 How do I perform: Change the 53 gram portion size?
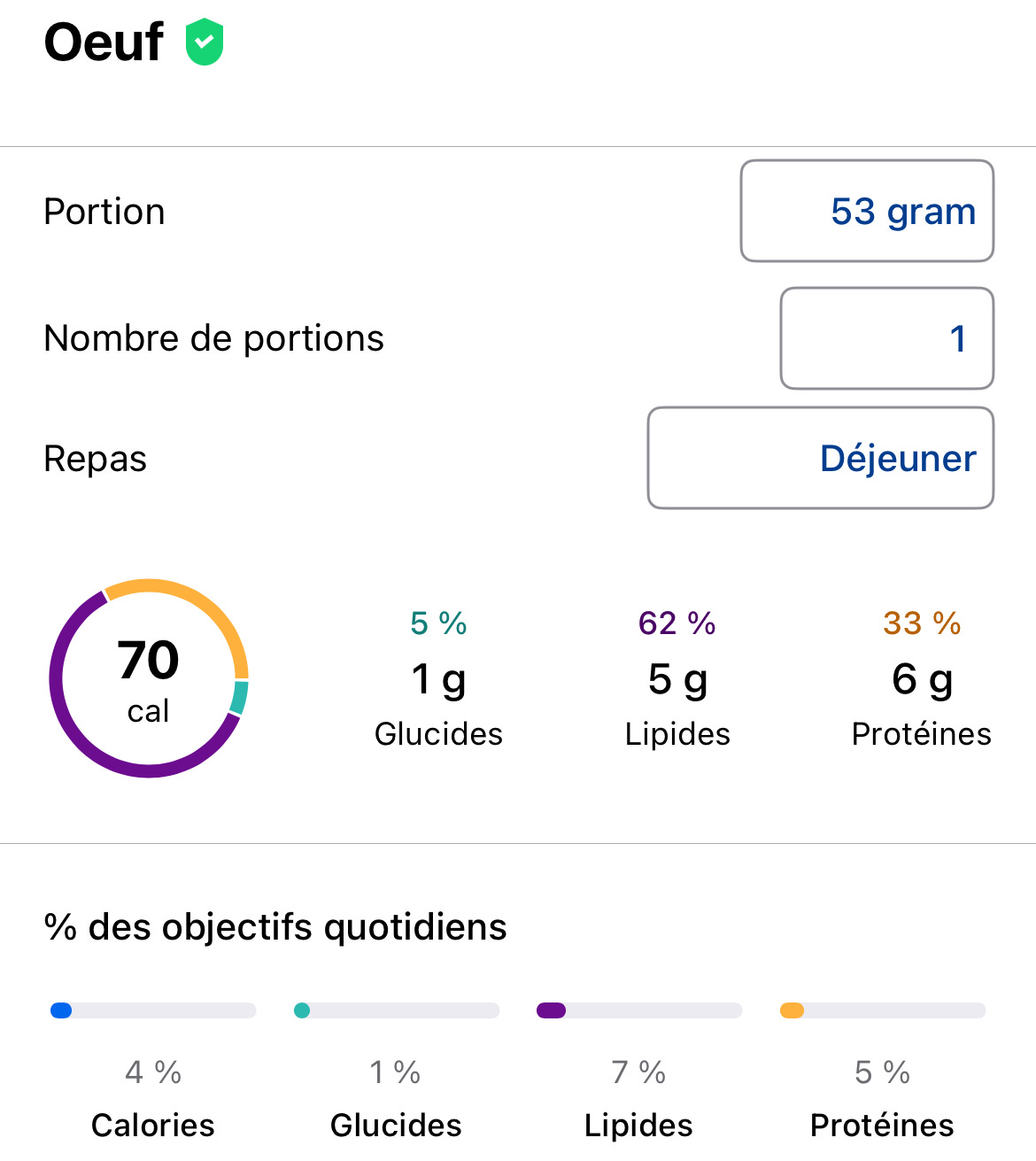point(867,212)
